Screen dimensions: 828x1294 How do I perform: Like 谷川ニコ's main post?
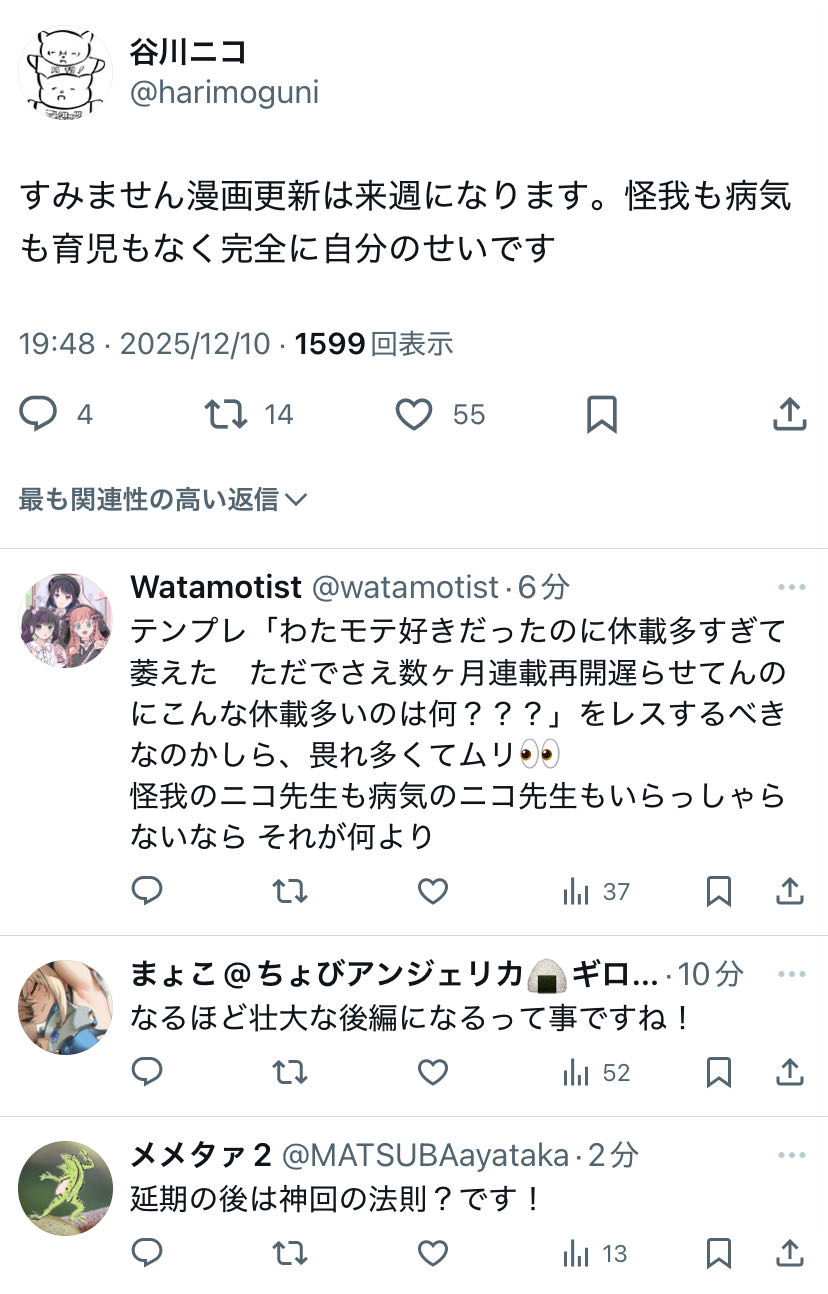tap(414, 414)
